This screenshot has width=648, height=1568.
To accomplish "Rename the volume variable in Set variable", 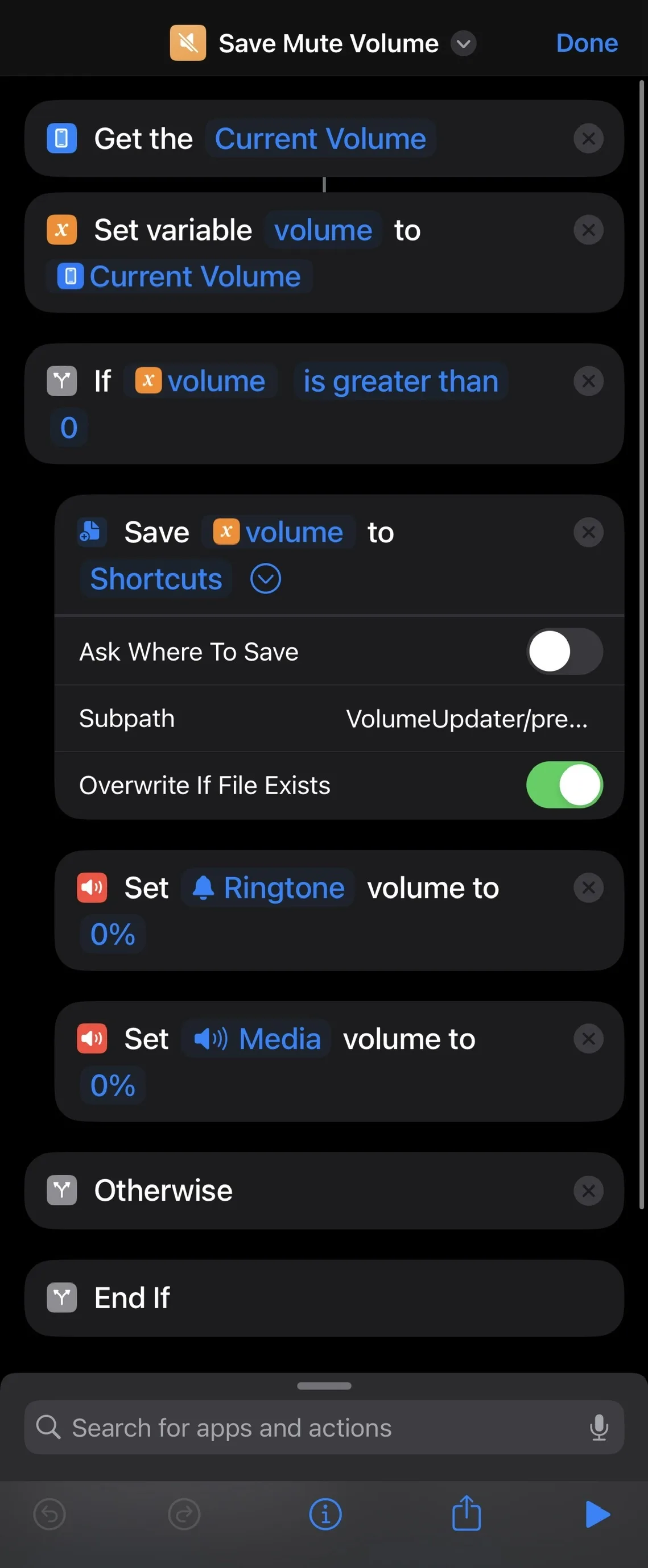I will click(x=323, y=231).
